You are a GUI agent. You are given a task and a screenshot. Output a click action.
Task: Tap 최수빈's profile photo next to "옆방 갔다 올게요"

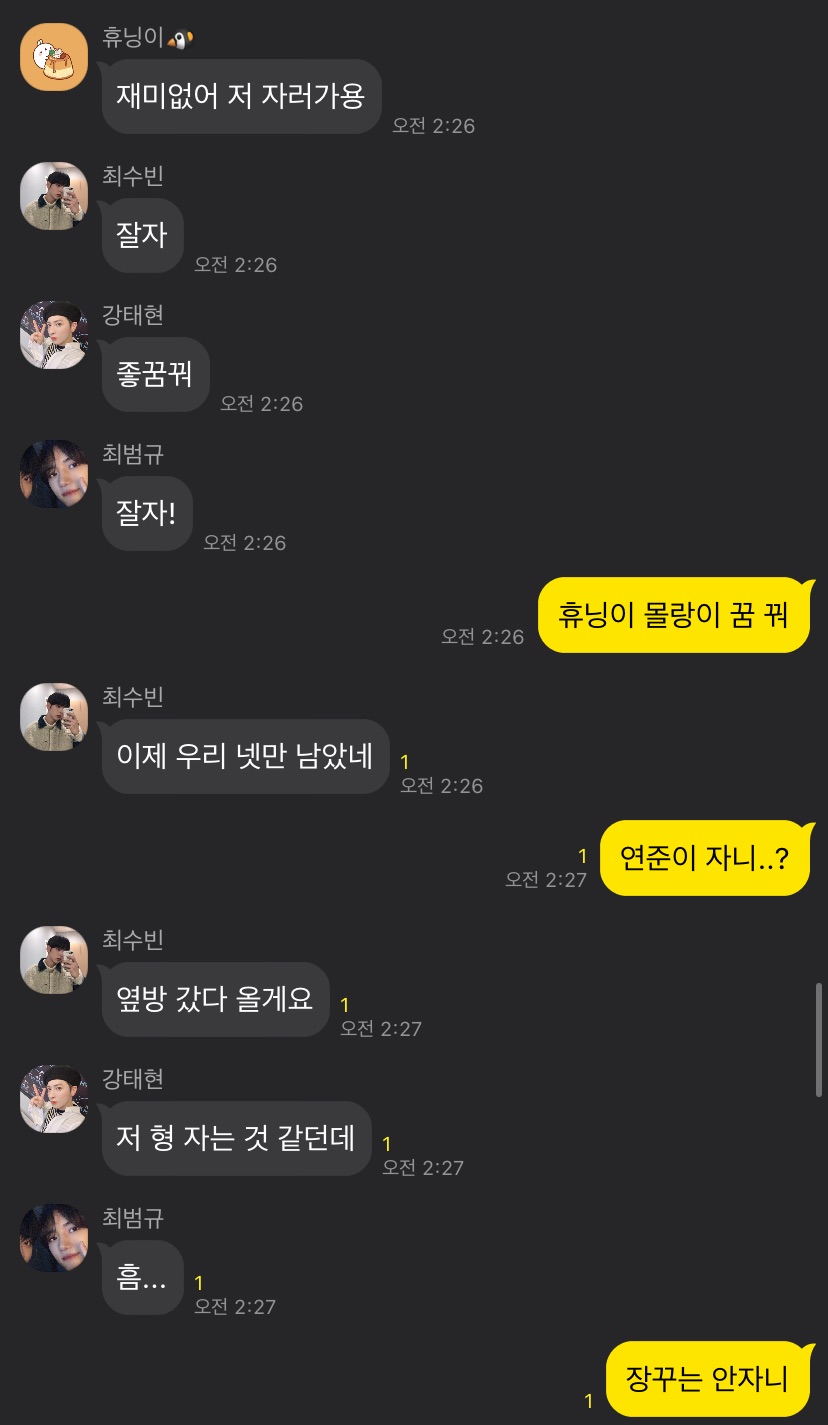[54, 960]
